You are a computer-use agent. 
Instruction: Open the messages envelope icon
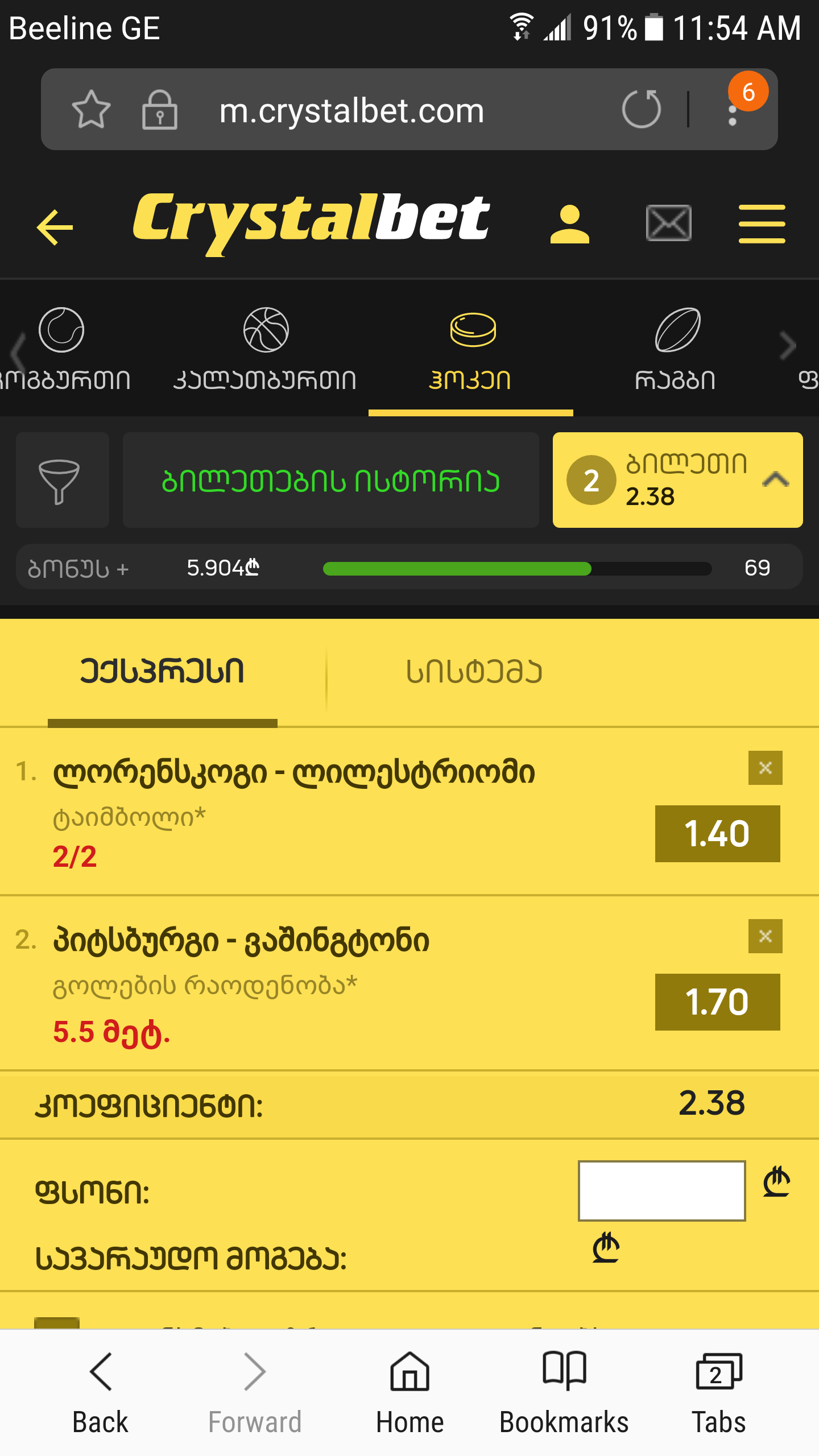pos(668,222)
